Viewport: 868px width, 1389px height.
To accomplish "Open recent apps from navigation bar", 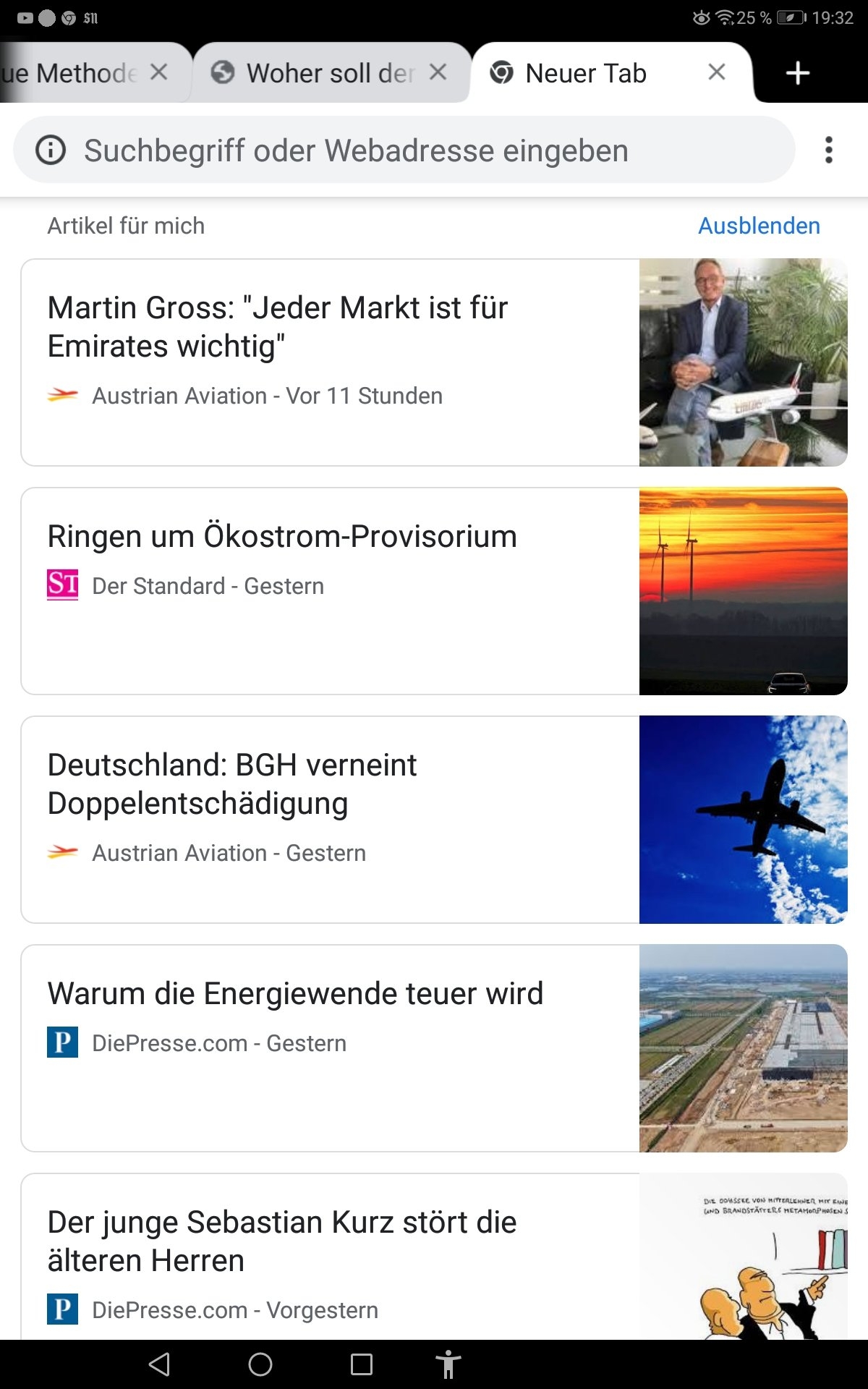I will pyautogui.click(x=362, y=1364).
